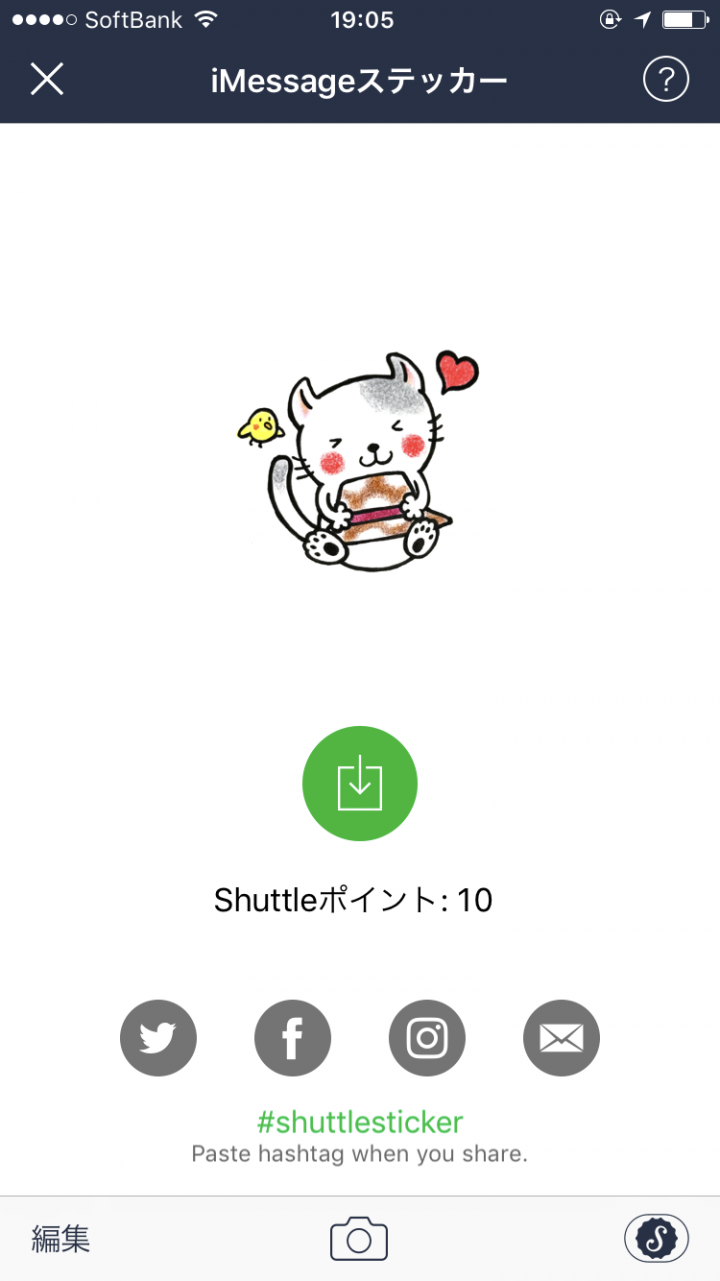
Task: Share the sticker on Instagram
Action: point(427,1038)
